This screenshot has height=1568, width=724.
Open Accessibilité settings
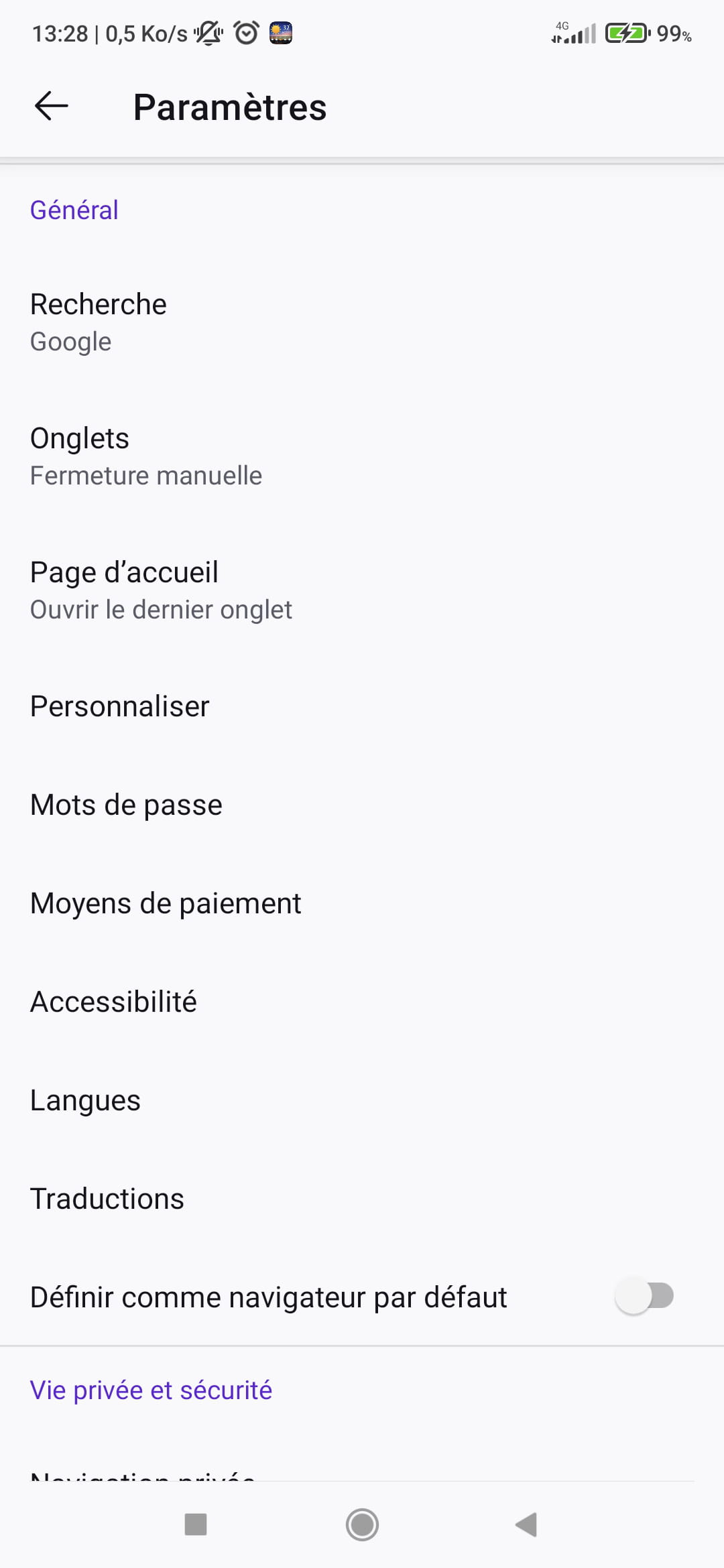coord(362,1002)
